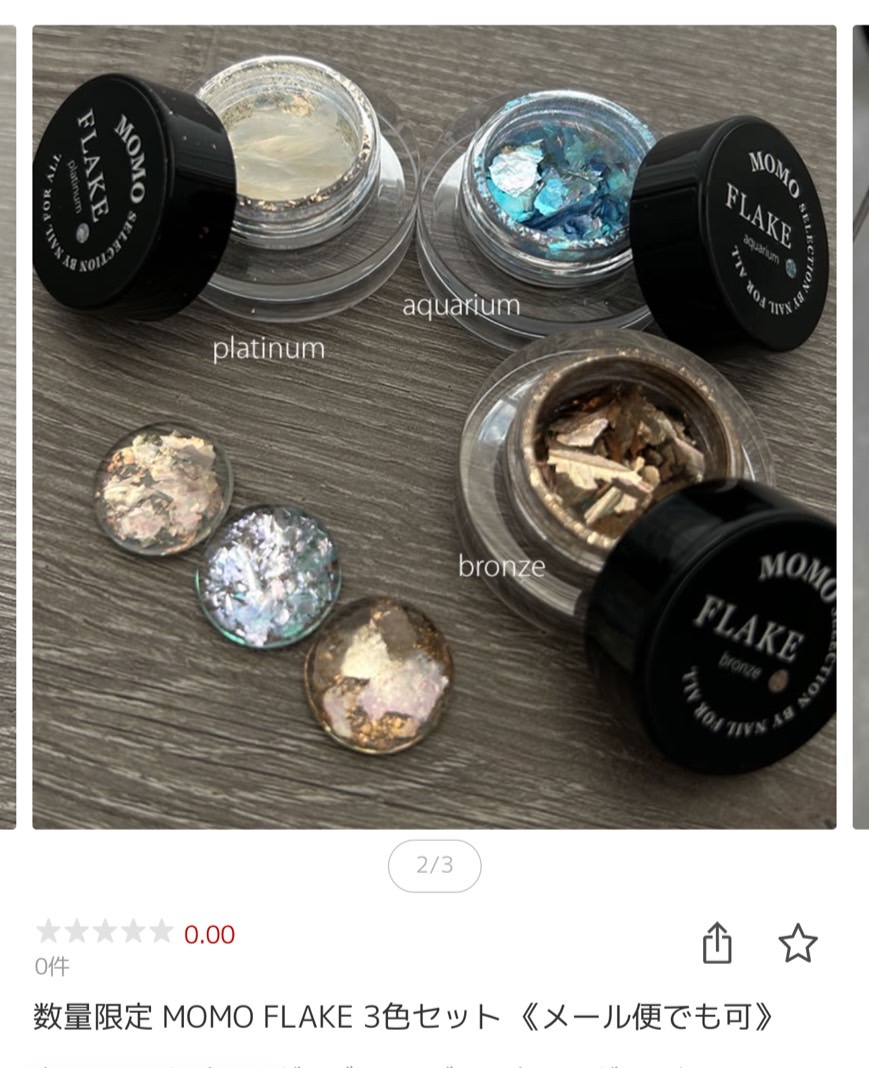Open the 0.00 star rating reviews
This screenshot has width=869, height=1068.
pyautogui.click(x=136, y=934)
